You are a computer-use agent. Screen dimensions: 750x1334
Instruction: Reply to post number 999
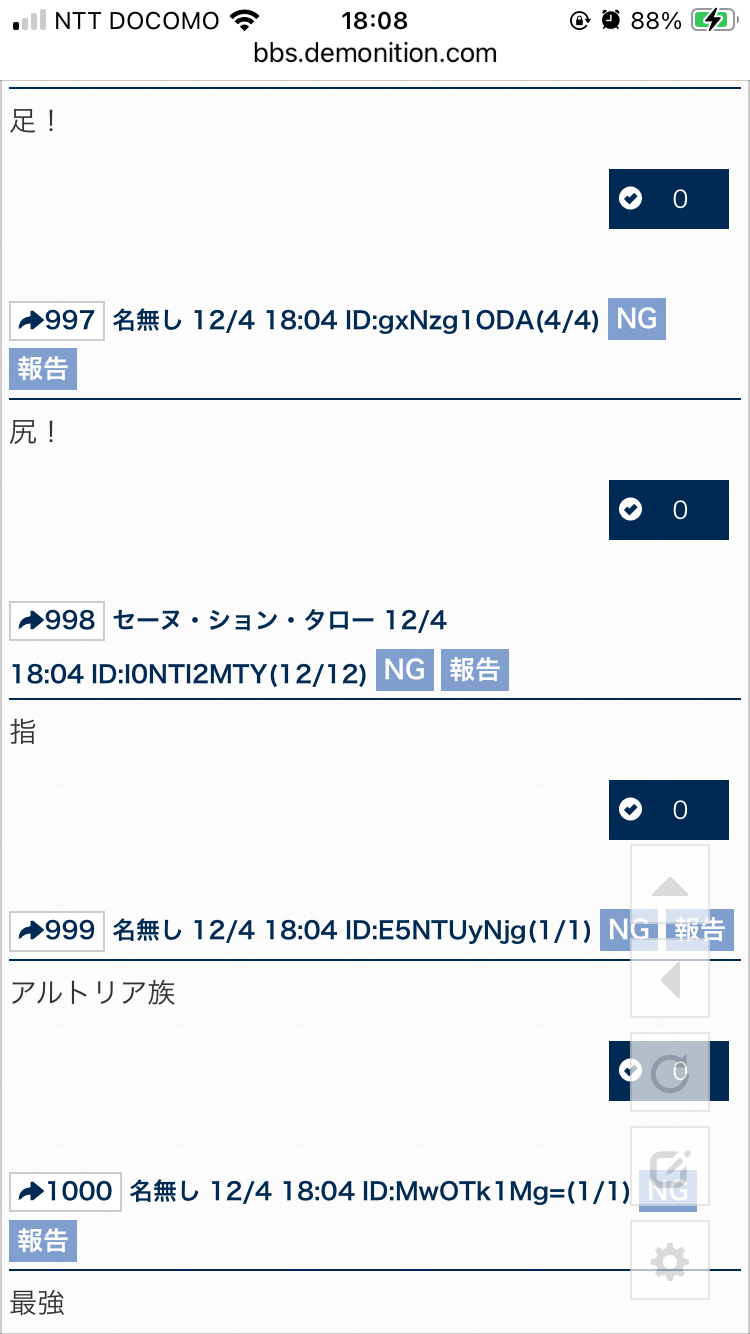point(57,931)
